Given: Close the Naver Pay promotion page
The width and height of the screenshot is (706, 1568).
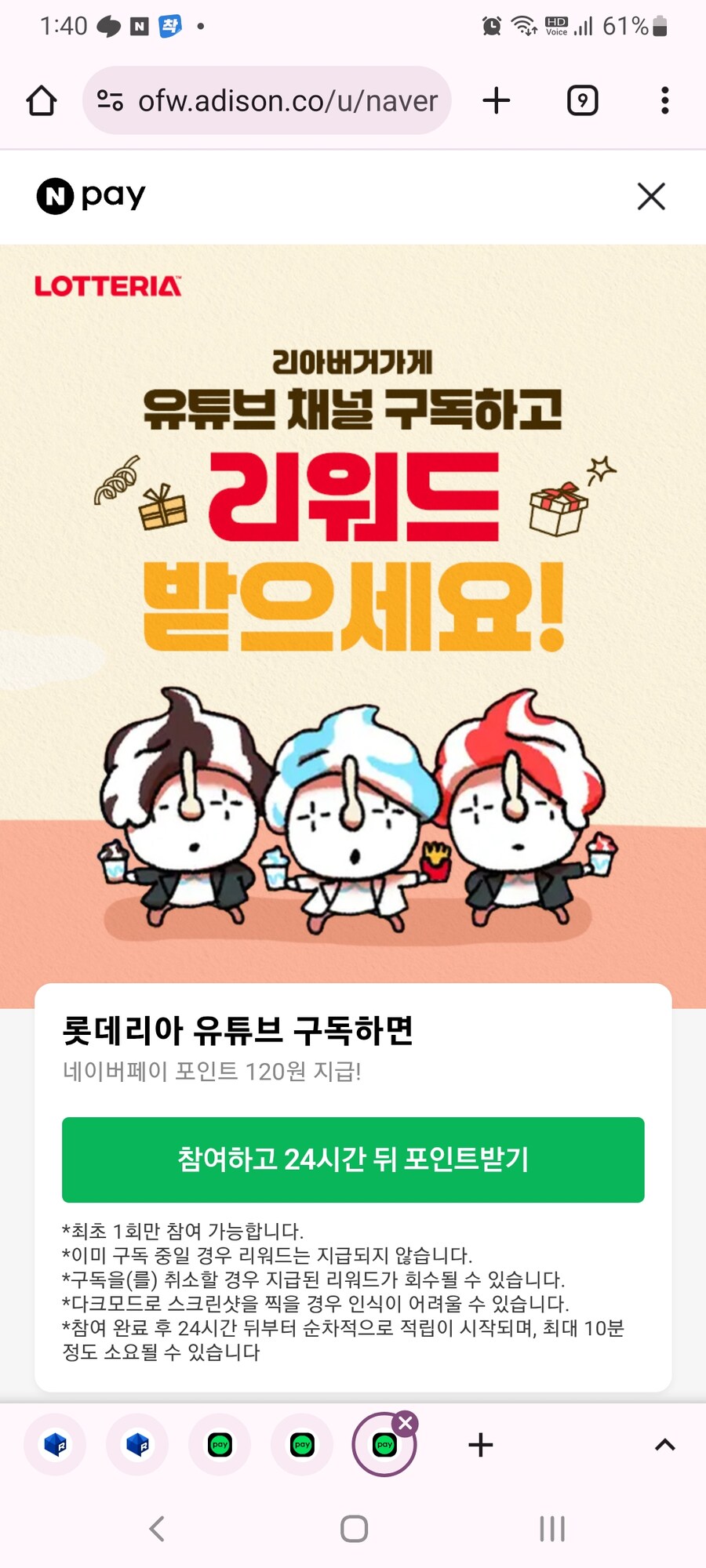Looking at the screenshot, I should (x=651, y=197).
